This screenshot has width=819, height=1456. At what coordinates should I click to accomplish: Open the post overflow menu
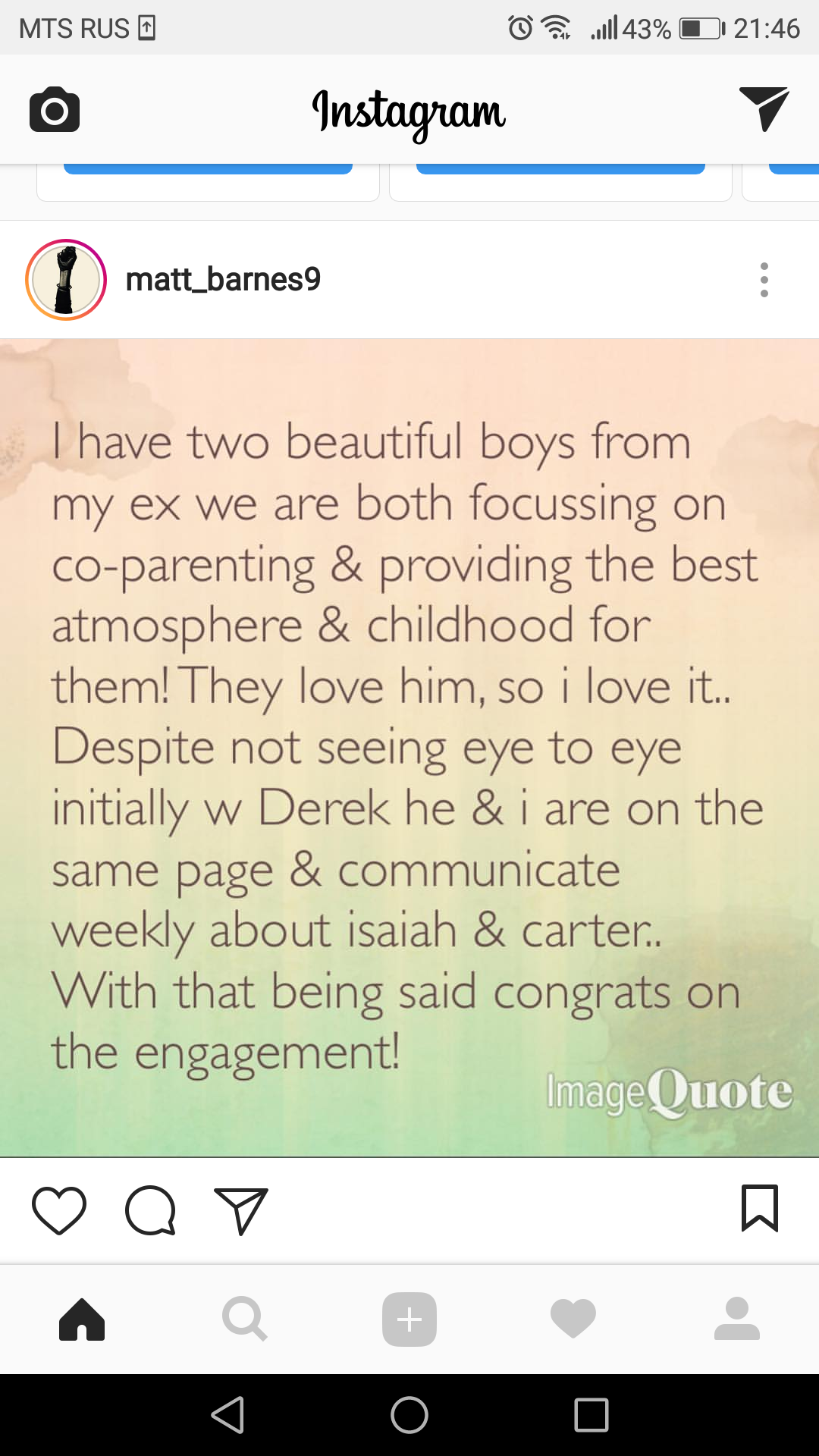click(x=764, y=280)
